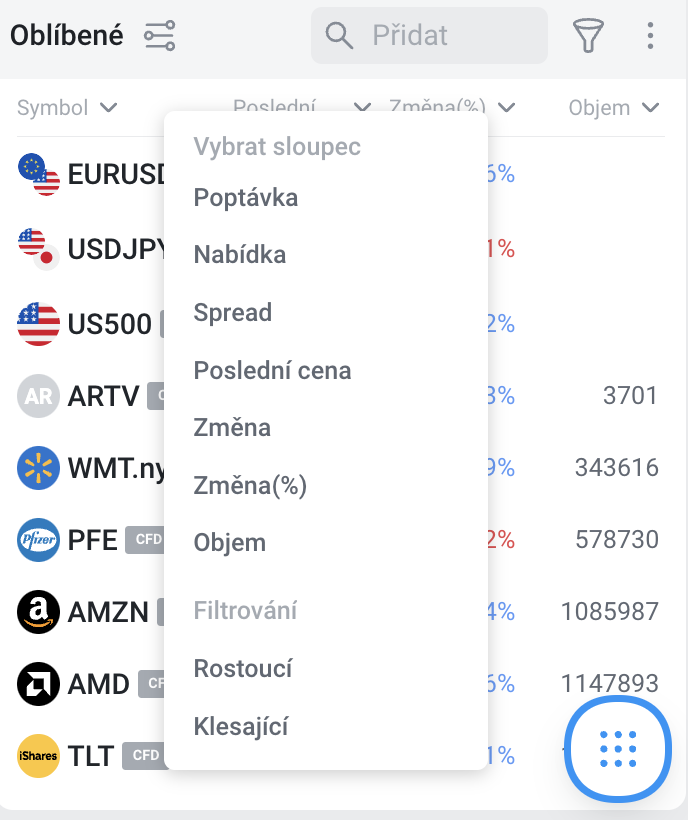Choose the Změna column option

(x=232, y=428)
